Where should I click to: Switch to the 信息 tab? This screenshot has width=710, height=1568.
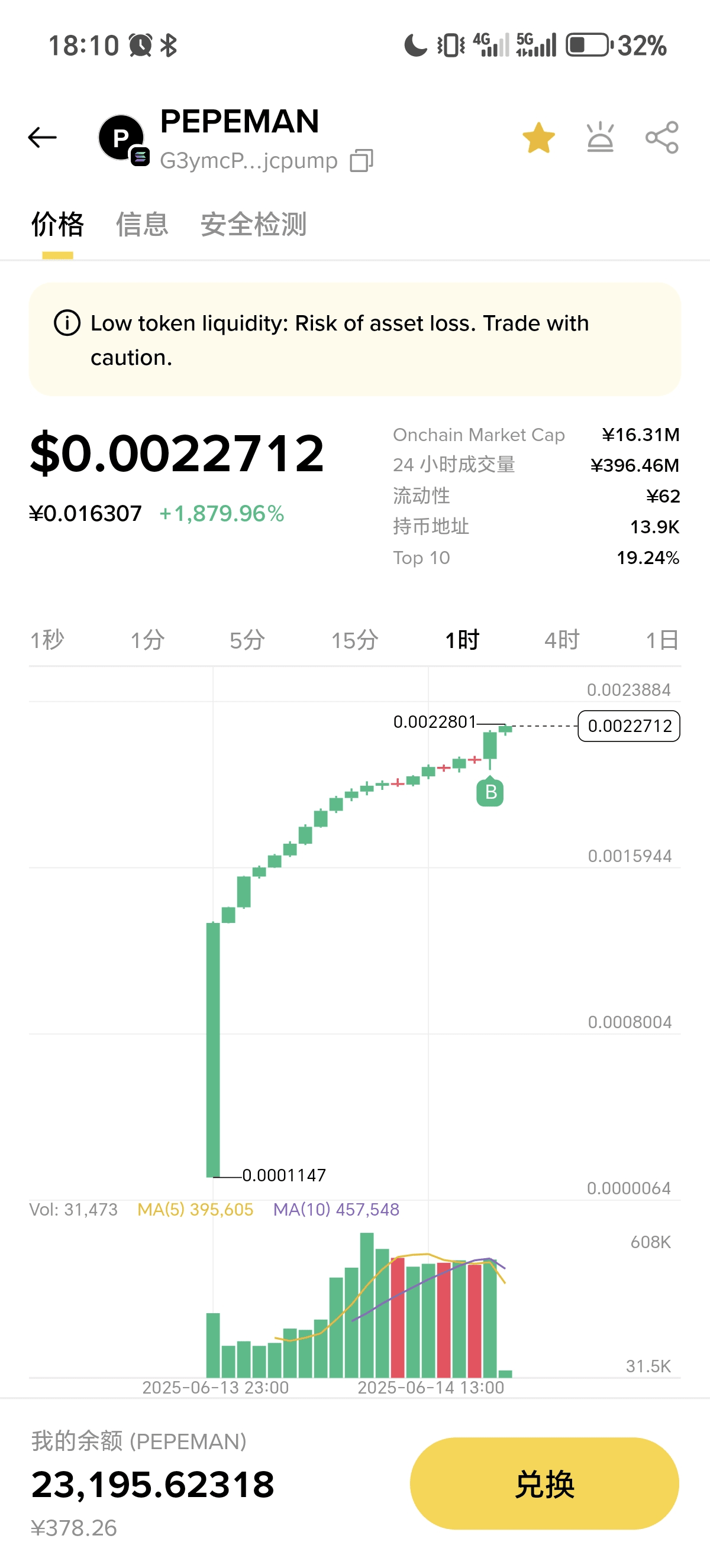tap(142, 224)
